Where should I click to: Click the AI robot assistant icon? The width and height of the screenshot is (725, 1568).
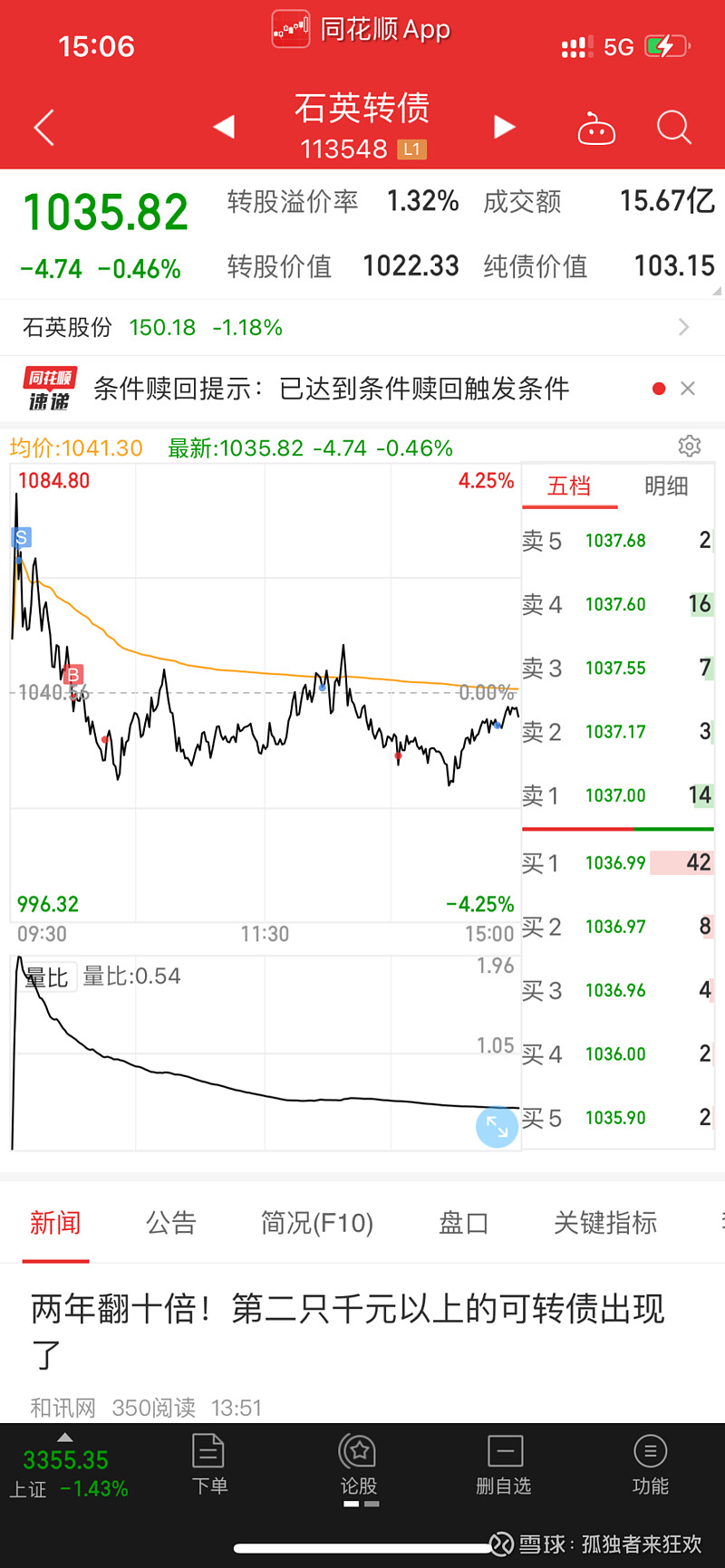(x=596, y=128)
